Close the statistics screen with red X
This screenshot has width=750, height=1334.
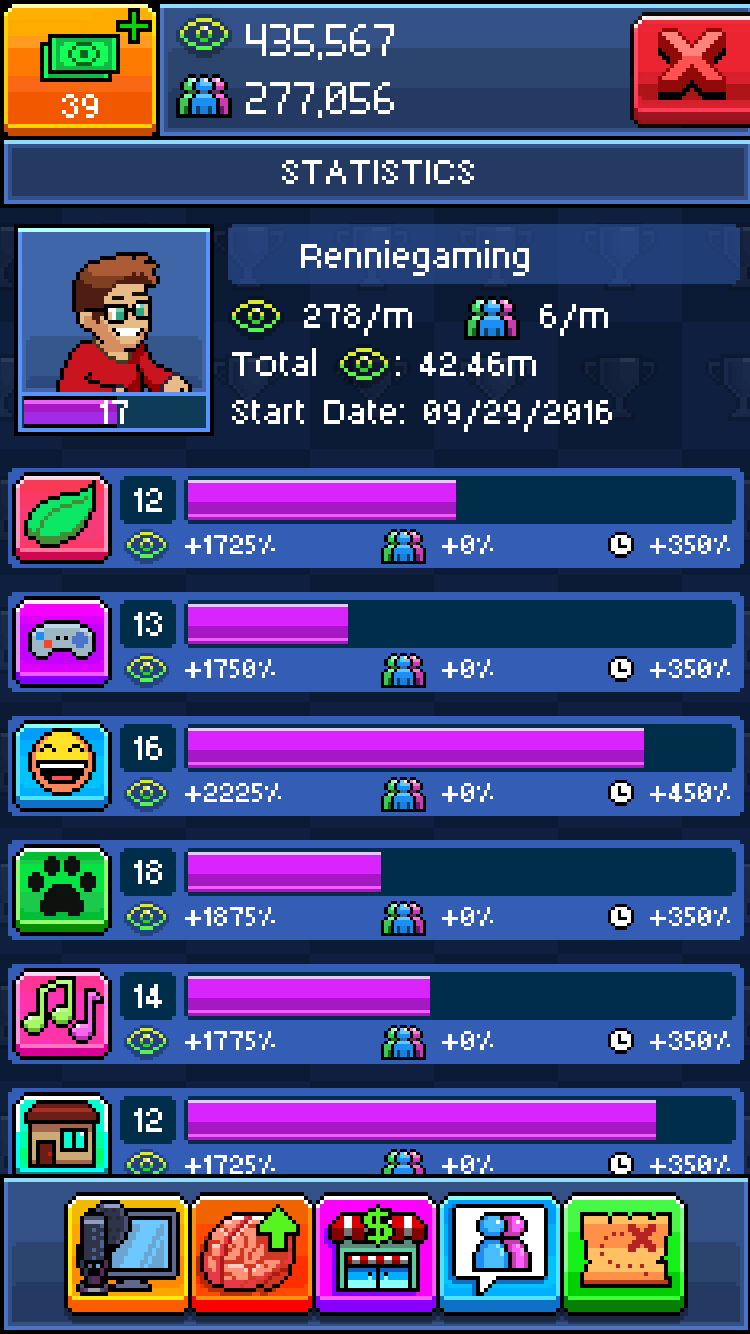(x=690, y=67)
